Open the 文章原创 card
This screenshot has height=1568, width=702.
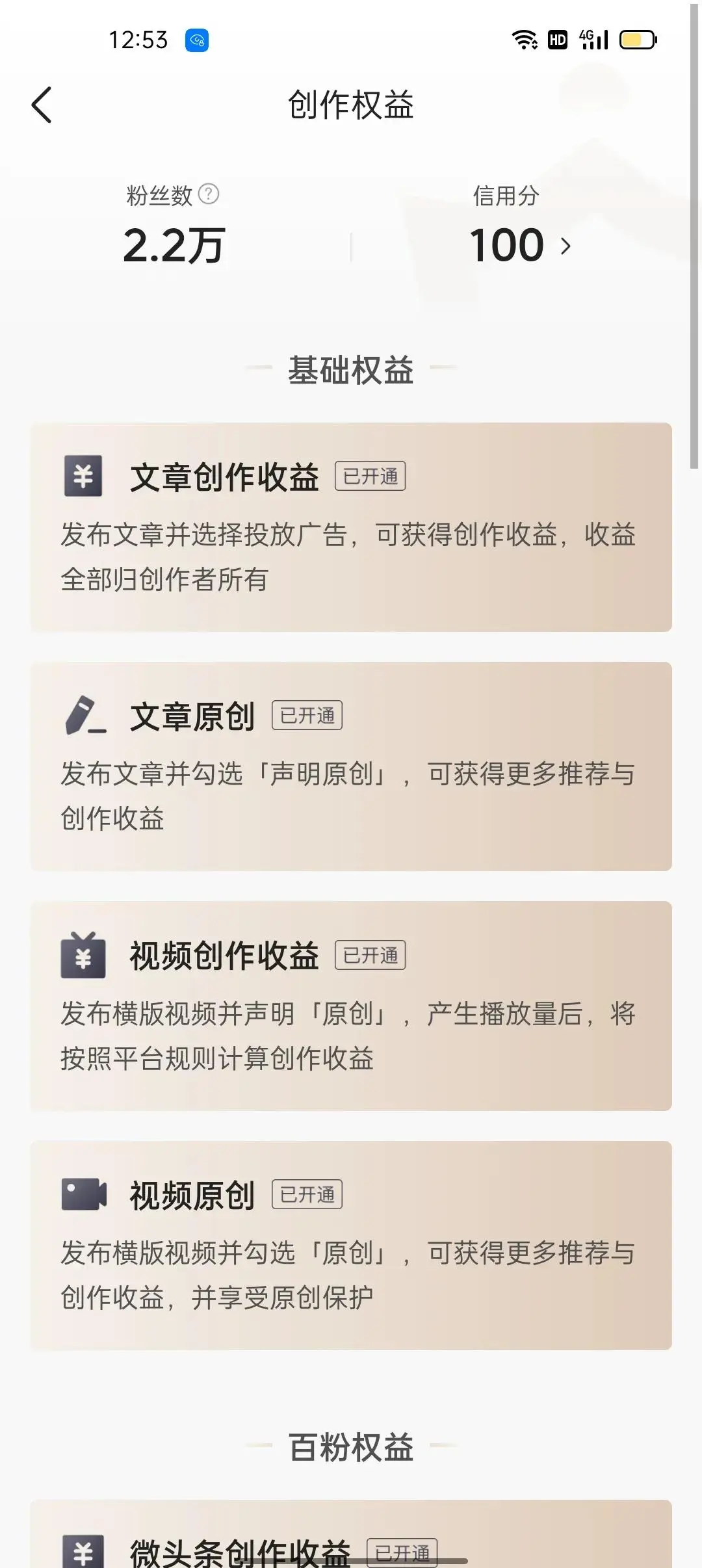[x=351, y=766]
